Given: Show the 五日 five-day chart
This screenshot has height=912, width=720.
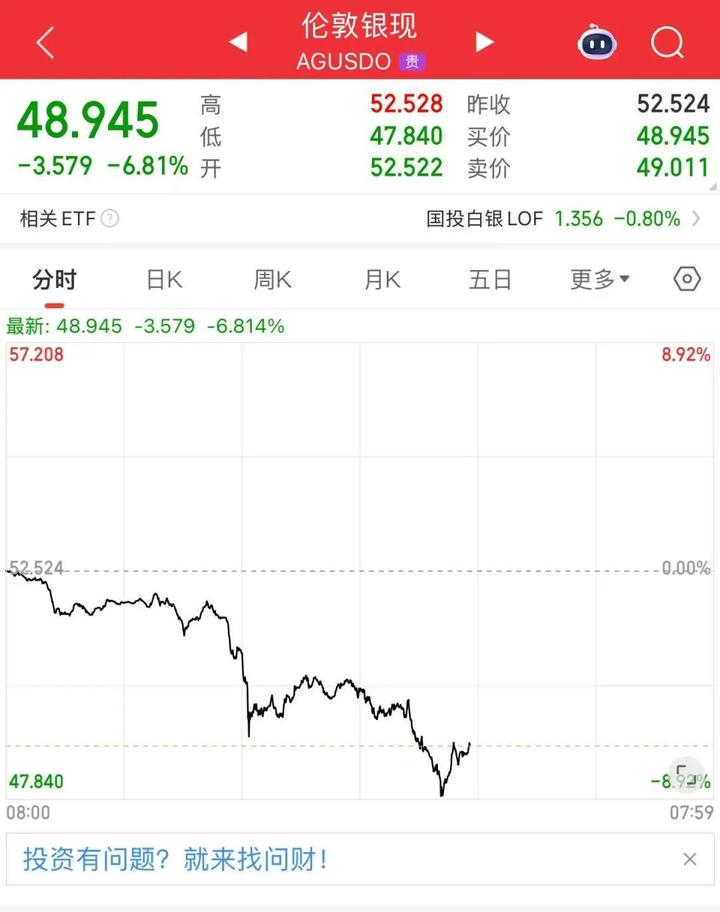Looking at the screenshot, I should tap(490, 280).
